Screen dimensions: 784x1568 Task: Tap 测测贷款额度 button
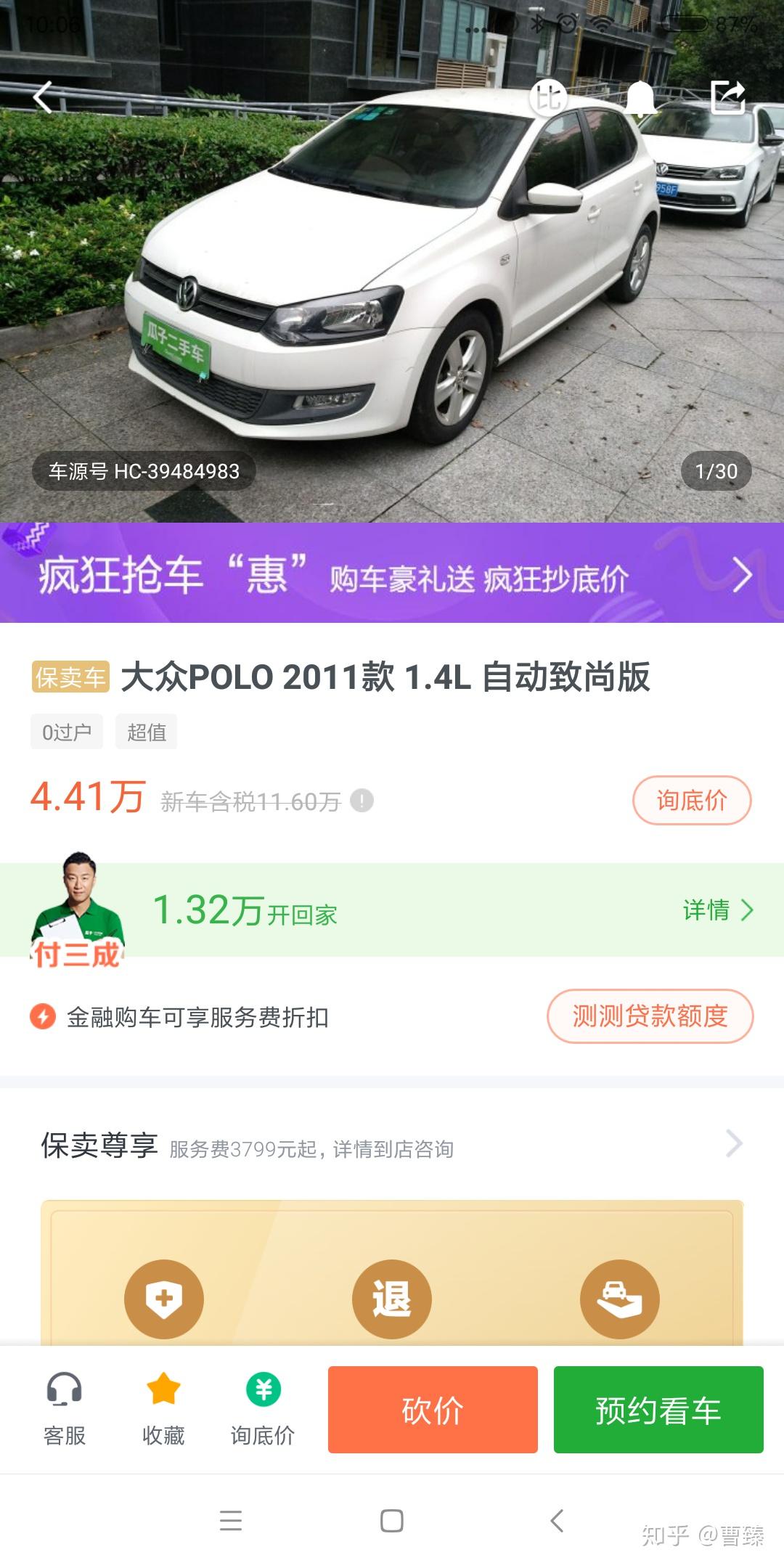[650, 1016]
